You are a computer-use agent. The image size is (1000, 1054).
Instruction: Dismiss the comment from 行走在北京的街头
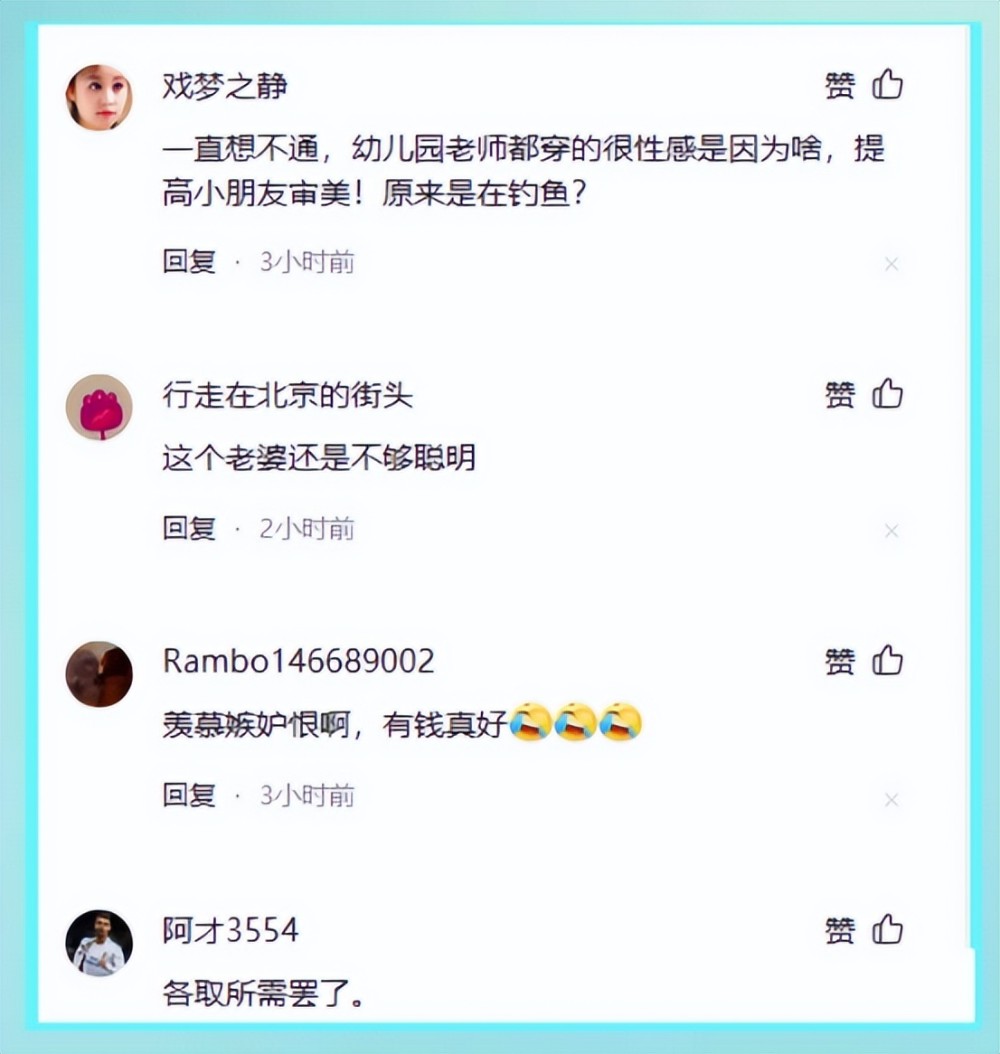[x=892, y=531]
